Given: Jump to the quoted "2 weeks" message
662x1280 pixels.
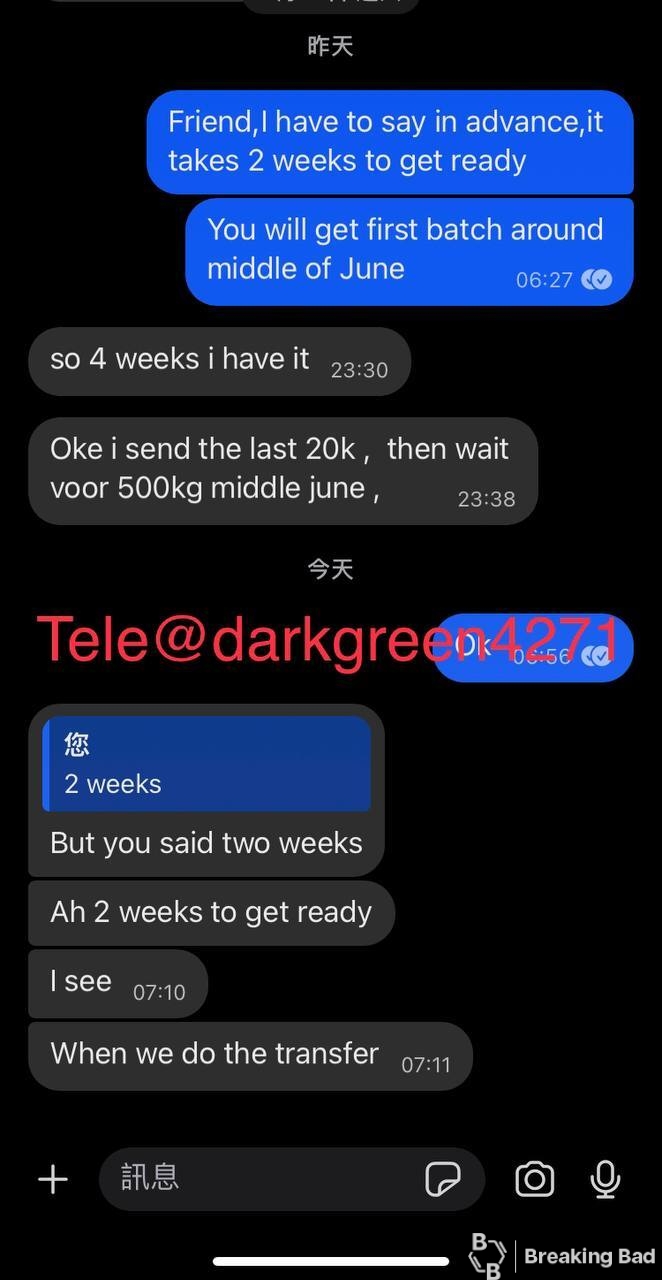Looking at the screenshot, I should (207, 764).
